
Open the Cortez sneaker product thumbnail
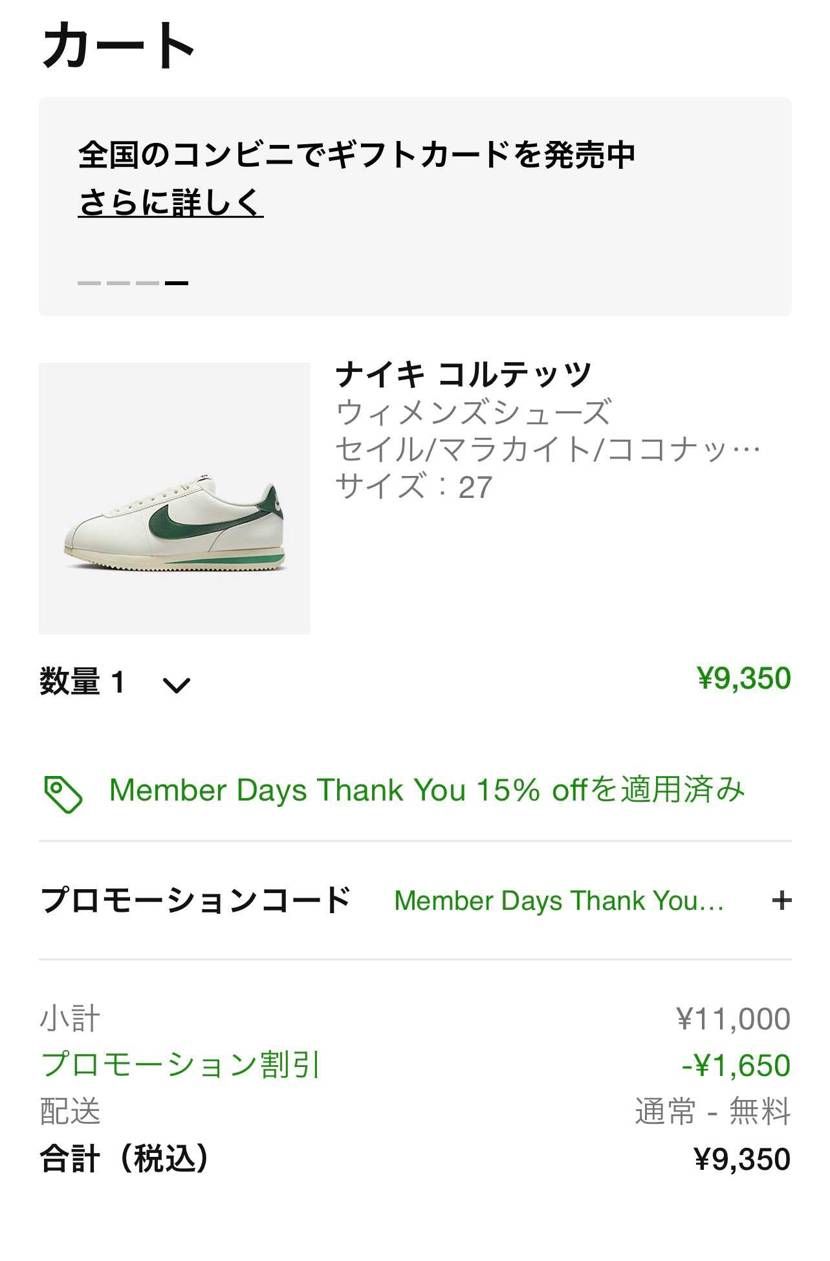(x=174, y=499)
